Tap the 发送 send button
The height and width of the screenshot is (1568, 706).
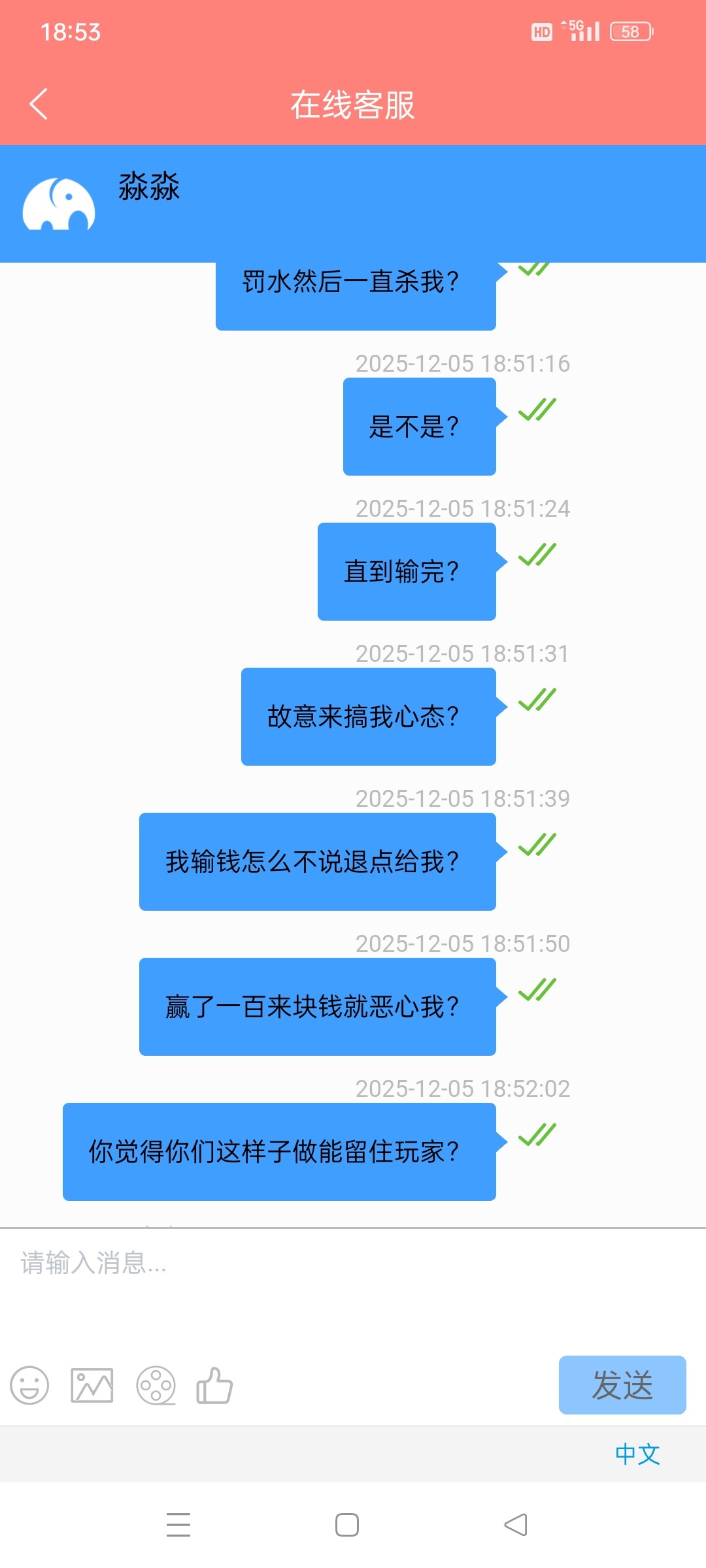coord(622,1385)
